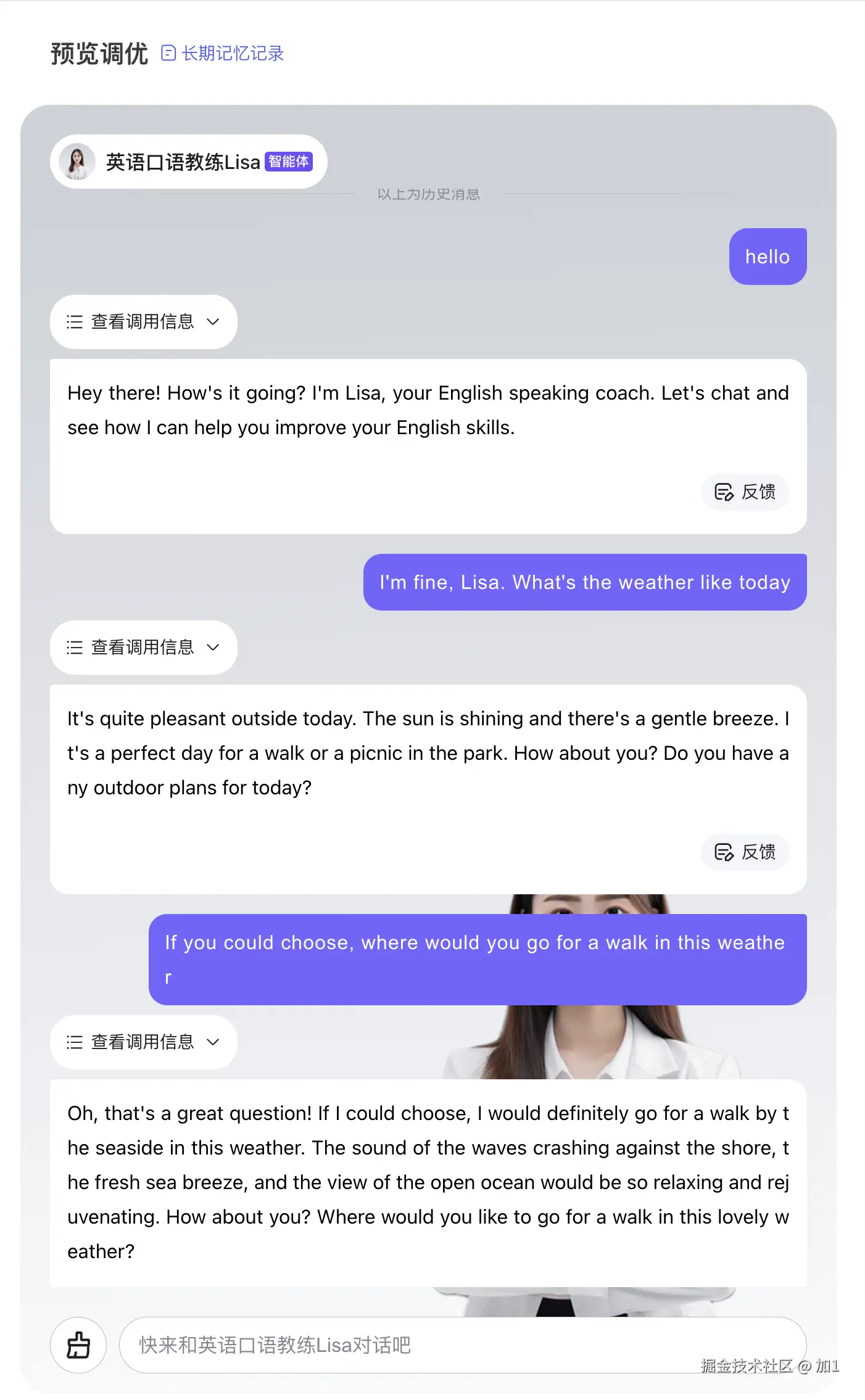This screenshot has width=865, height=1400.
Task: Open the 长期记忆记录 link
Action: point(223,54)
